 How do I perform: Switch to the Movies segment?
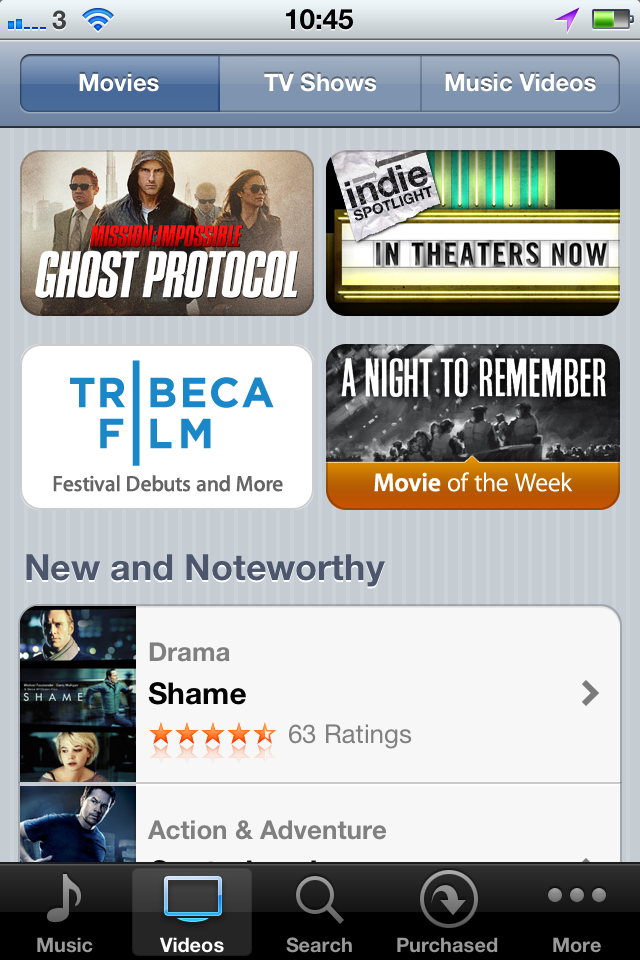click(119, 83)
